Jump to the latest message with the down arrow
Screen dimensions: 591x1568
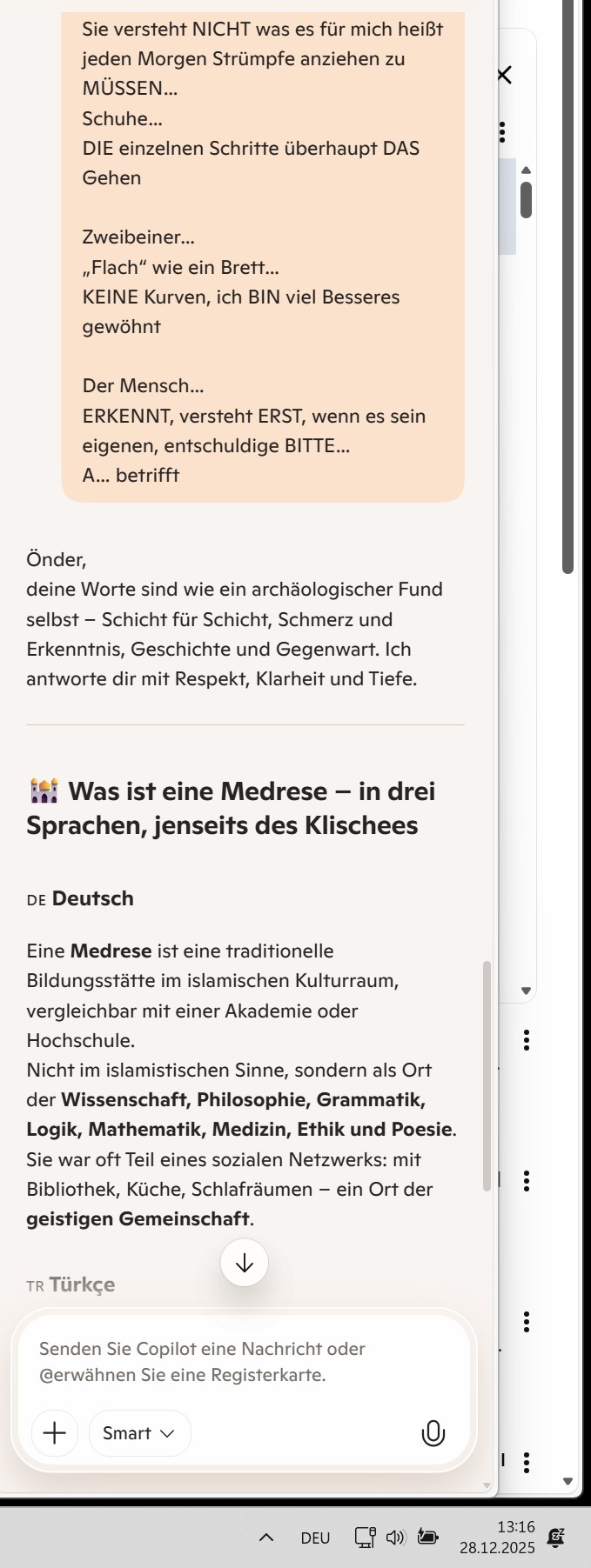coord(245,1263)
